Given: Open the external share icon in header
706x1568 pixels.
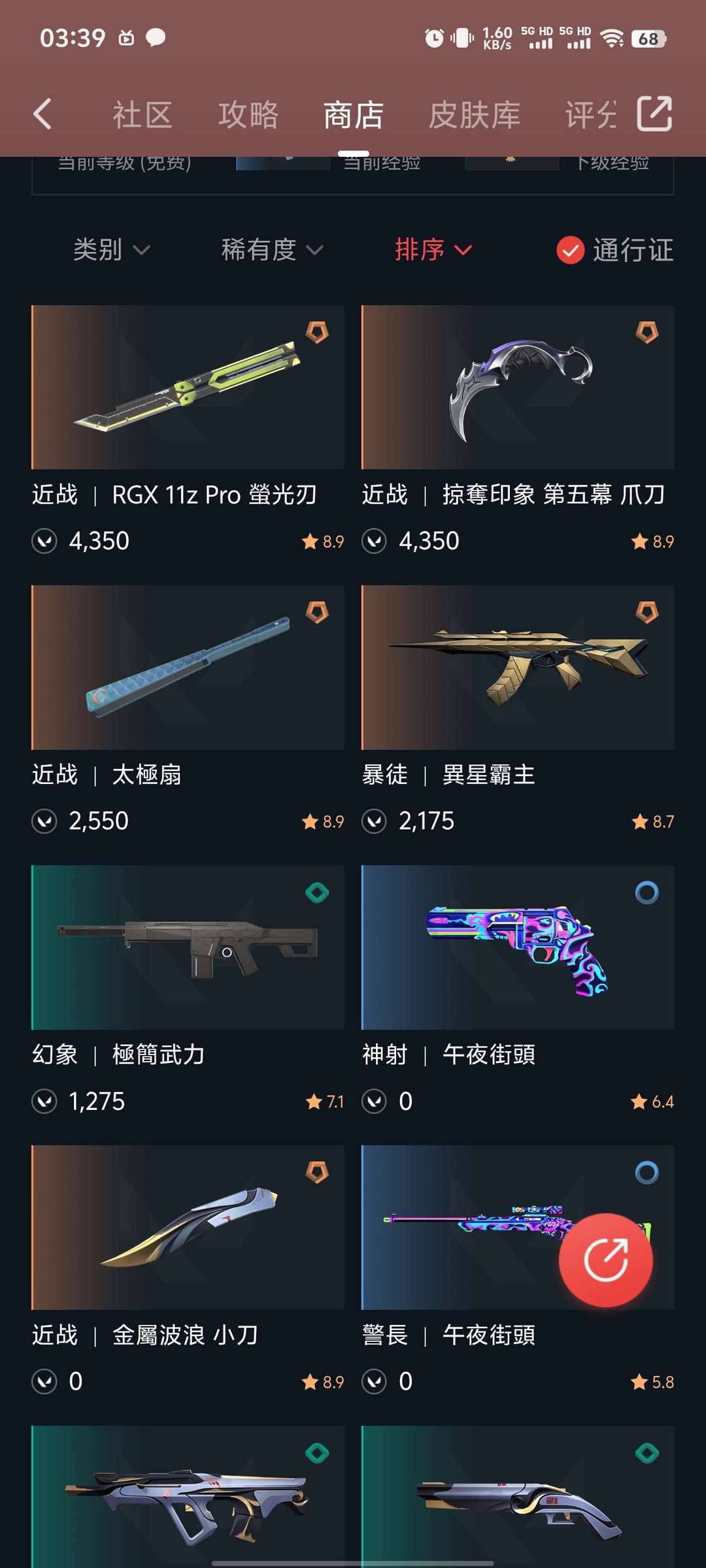Looking at the screenshot, I should [654, 114].
